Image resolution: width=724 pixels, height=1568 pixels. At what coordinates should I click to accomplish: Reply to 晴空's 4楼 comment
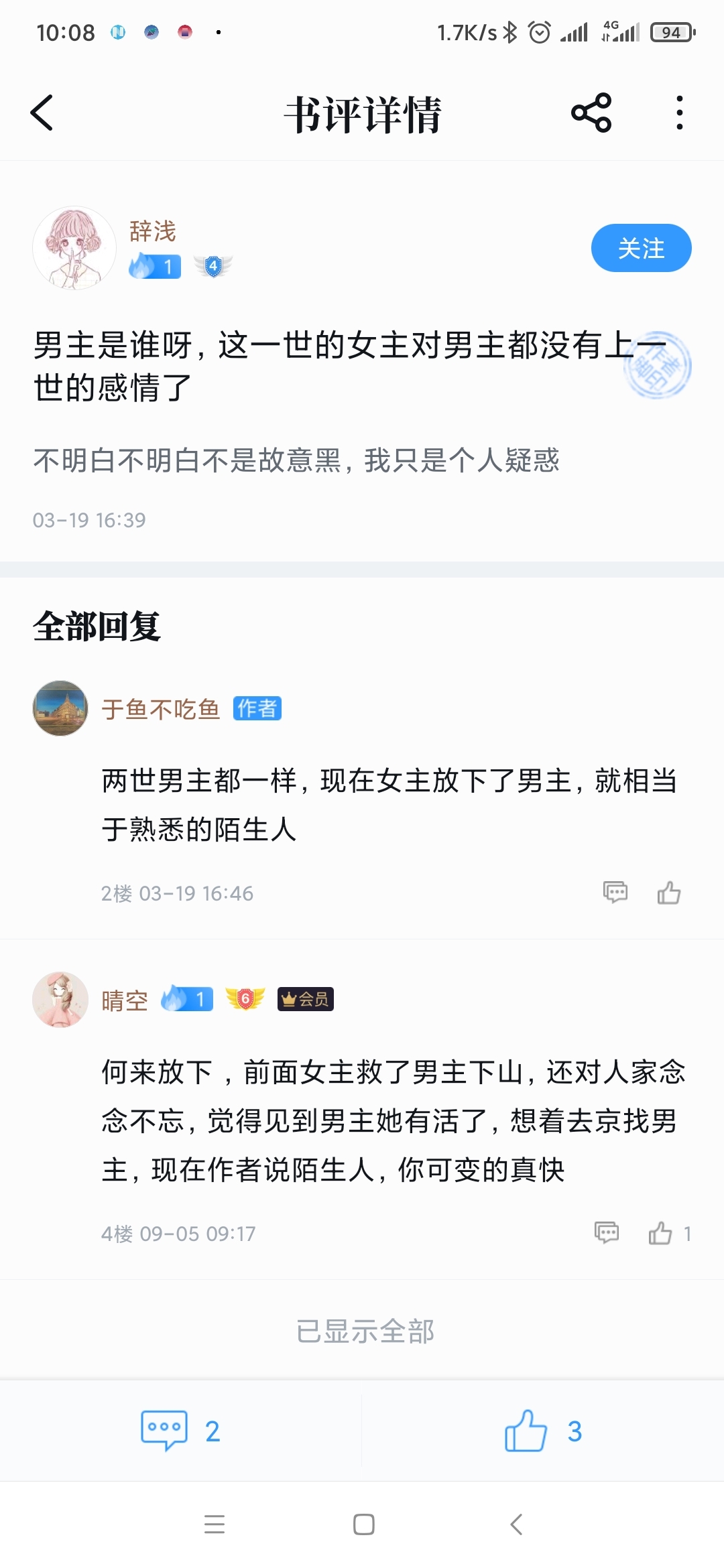pyautogui.click(x=607, y=1232)
